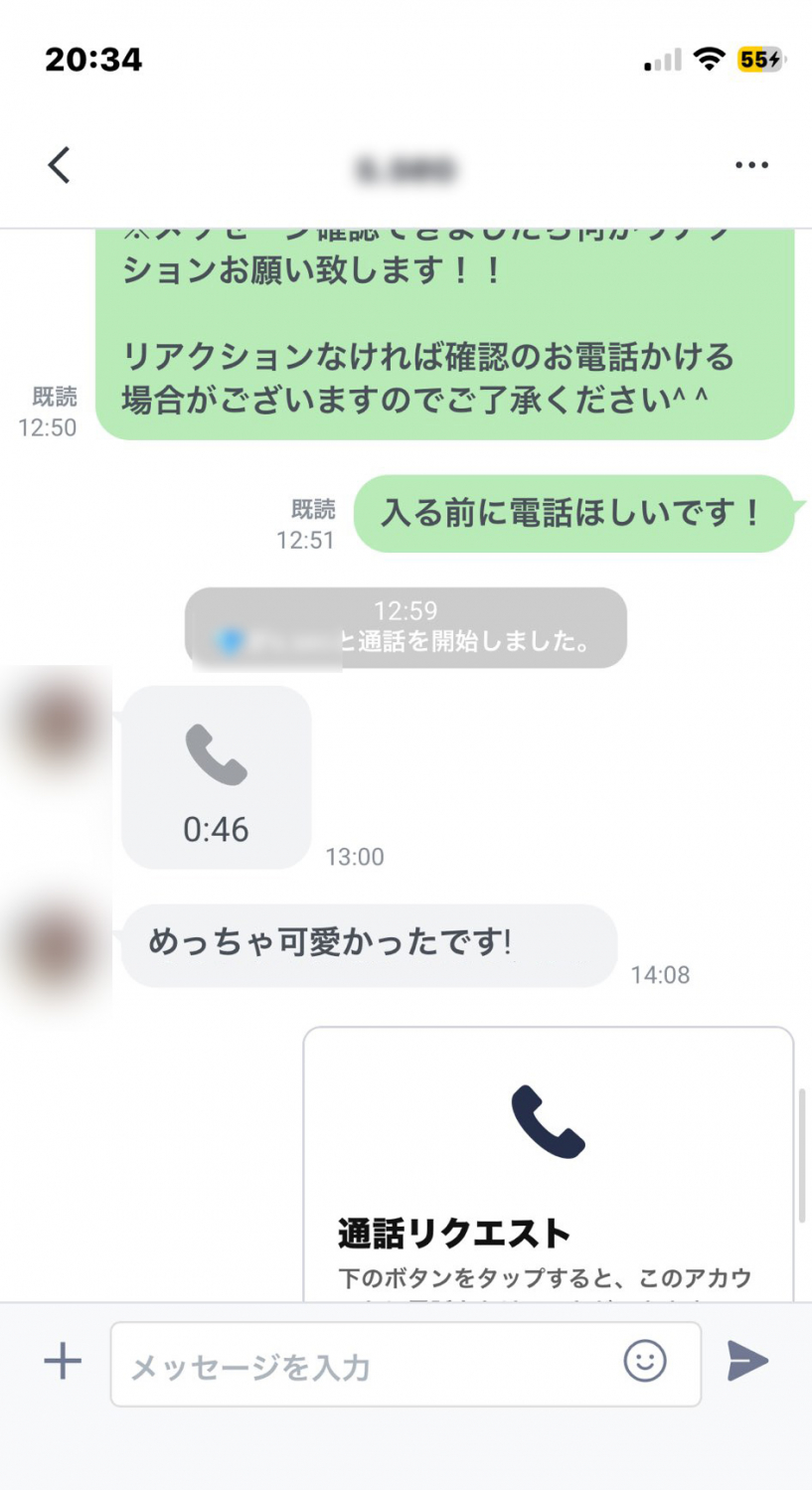Open the emoji sticker picker
812x1490 pixels.
(x=644, y=1361)
